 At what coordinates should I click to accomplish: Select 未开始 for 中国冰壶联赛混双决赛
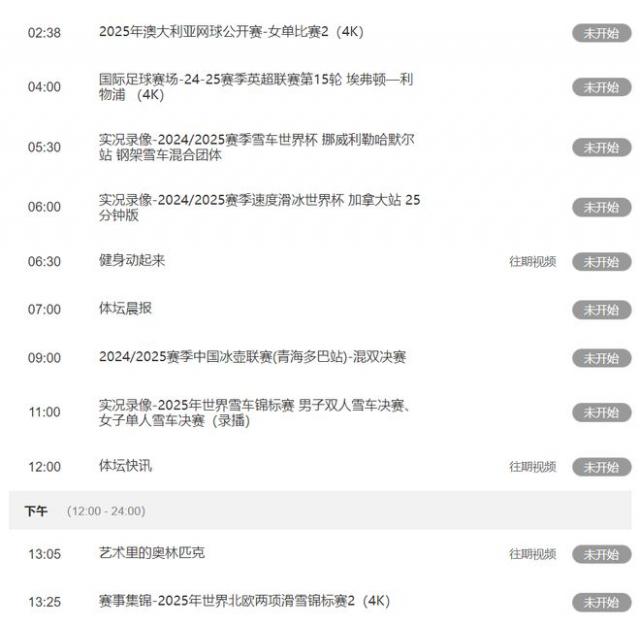pyautogui.click(x=601, y=358)
